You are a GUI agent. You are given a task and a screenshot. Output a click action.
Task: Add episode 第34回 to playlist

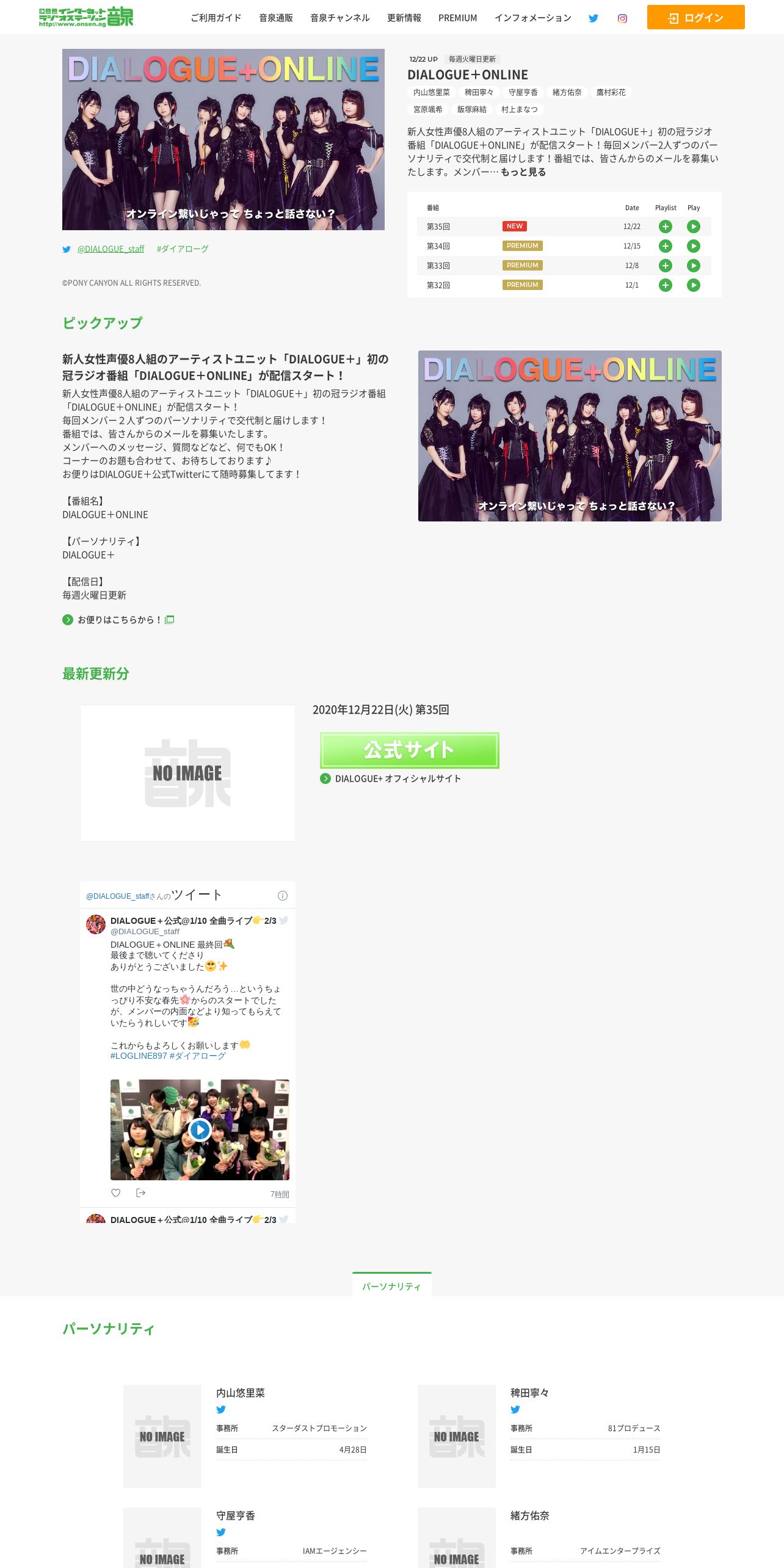click(x=666, y=246)
